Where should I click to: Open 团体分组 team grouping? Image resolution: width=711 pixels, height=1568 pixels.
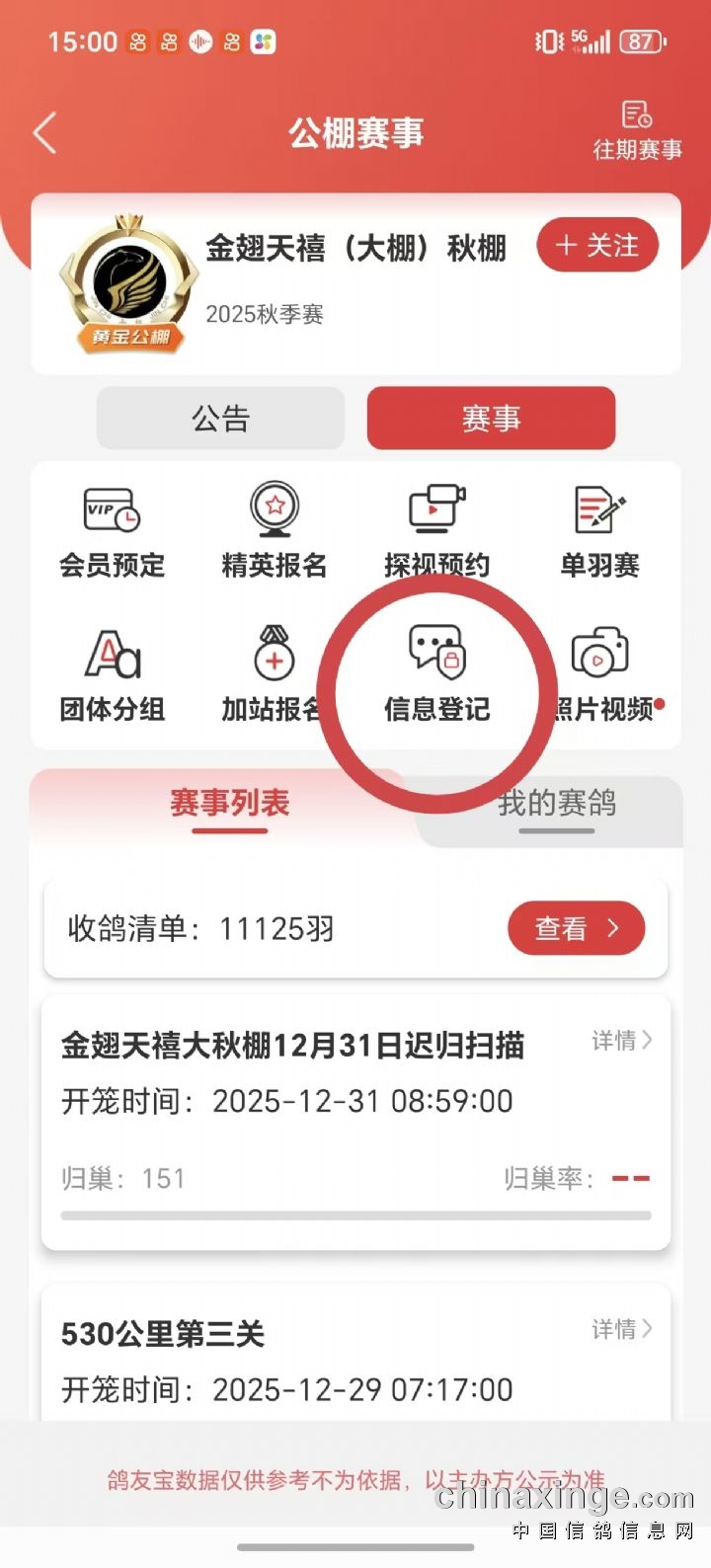[x=112, y=676]
